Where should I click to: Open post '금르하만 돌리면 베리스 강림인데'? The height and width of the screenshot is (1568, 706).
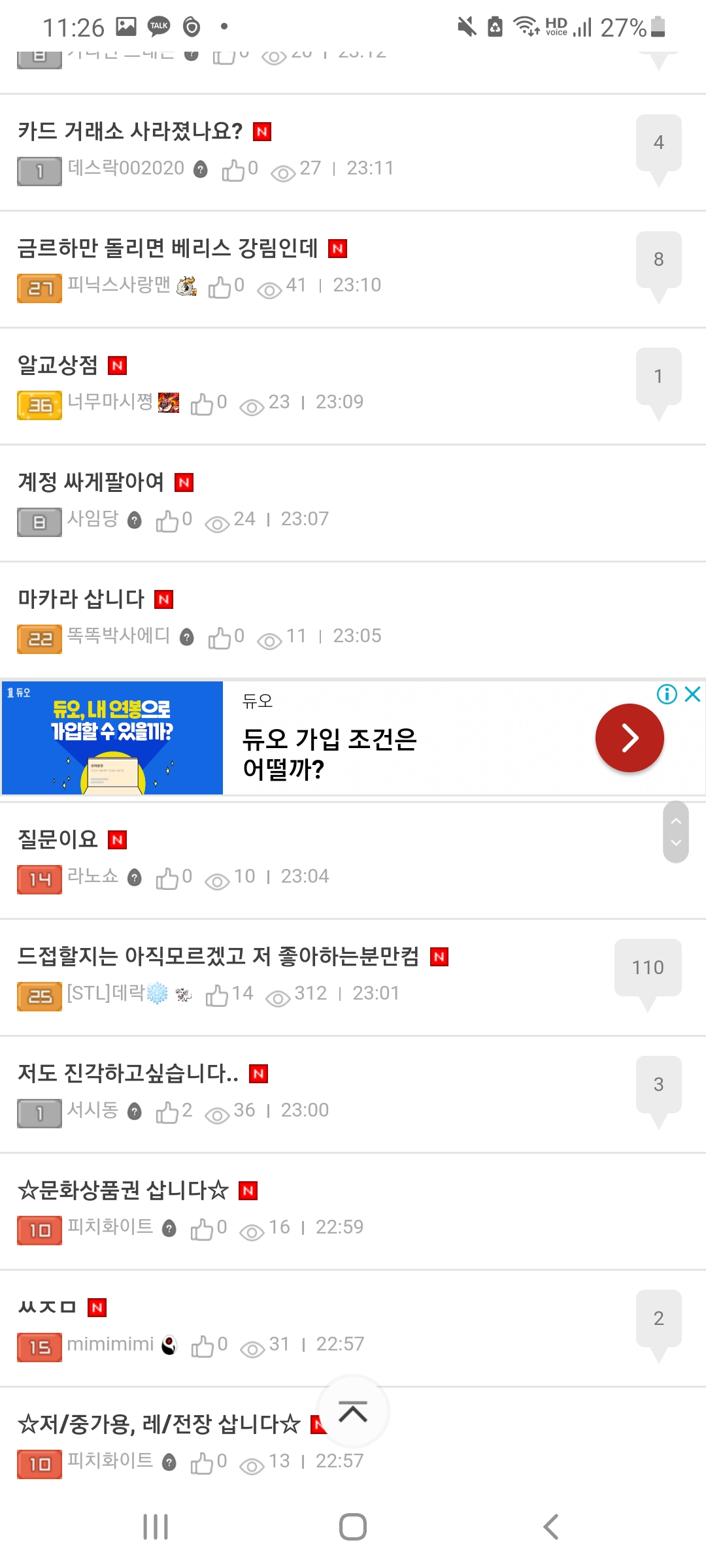click(168, 248)
